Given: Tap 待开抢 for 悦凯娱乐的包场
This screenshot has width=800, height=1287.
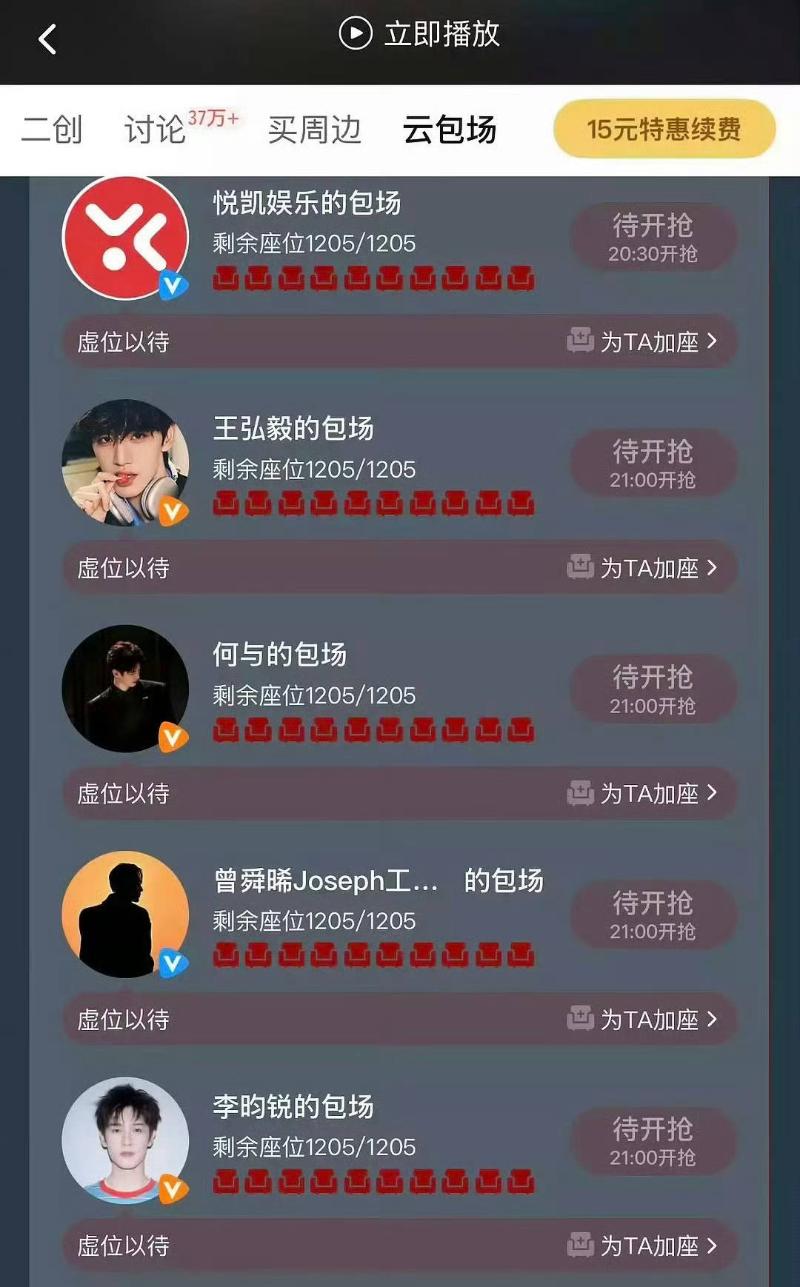Looking at the screenshot, I should [x=653, y=237].
